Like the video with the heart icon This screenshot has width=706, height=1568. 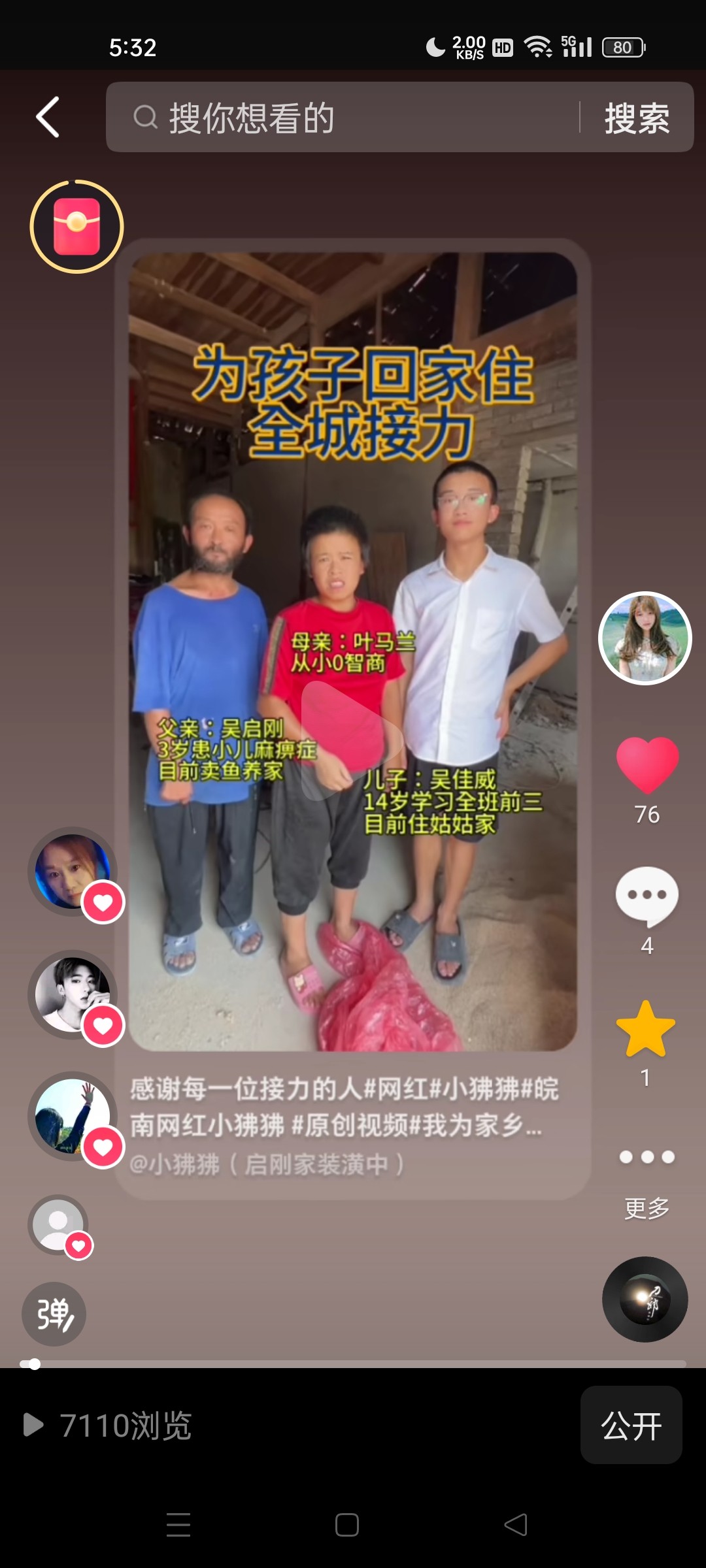point(647,764)
